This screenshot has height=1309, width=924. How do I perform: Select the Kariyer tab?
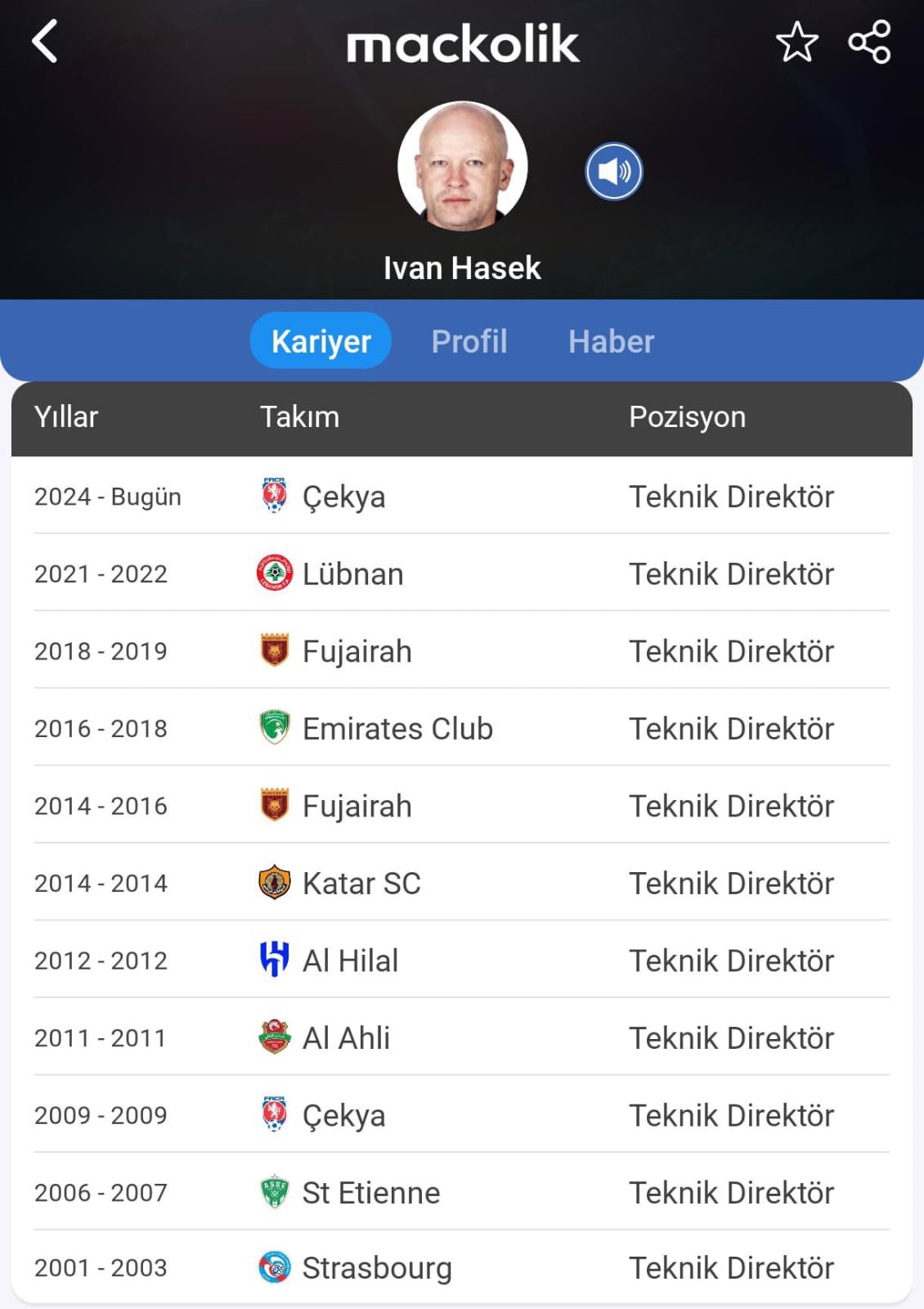[321, 341]
